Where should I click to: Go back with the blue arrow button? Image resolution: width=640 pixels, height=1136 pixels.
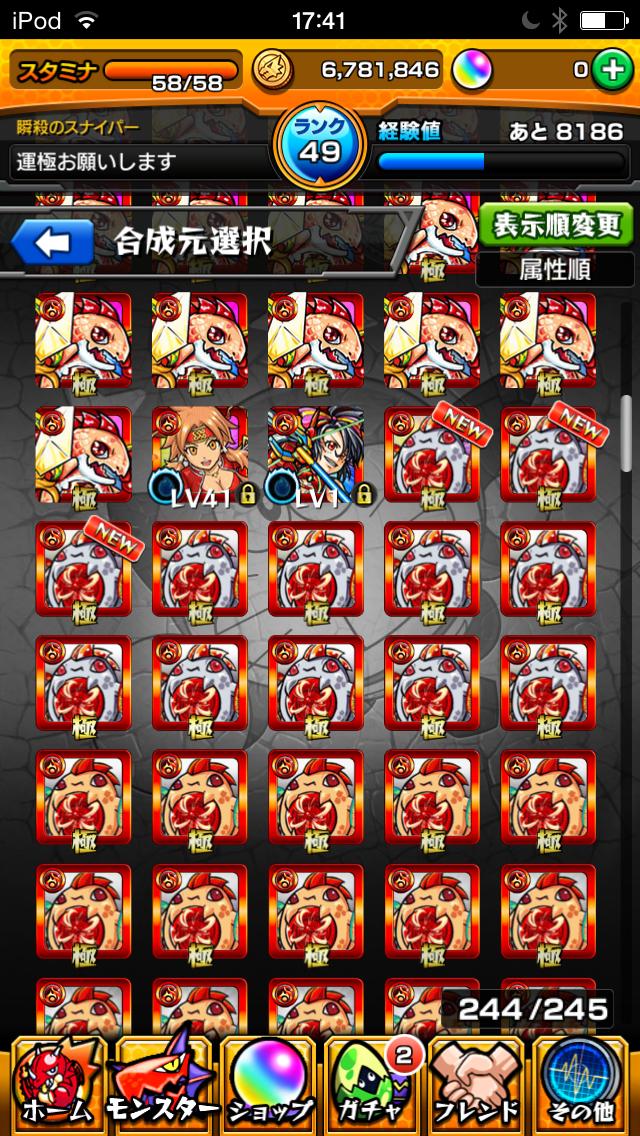pyautogui.click(x=53, y=242)
